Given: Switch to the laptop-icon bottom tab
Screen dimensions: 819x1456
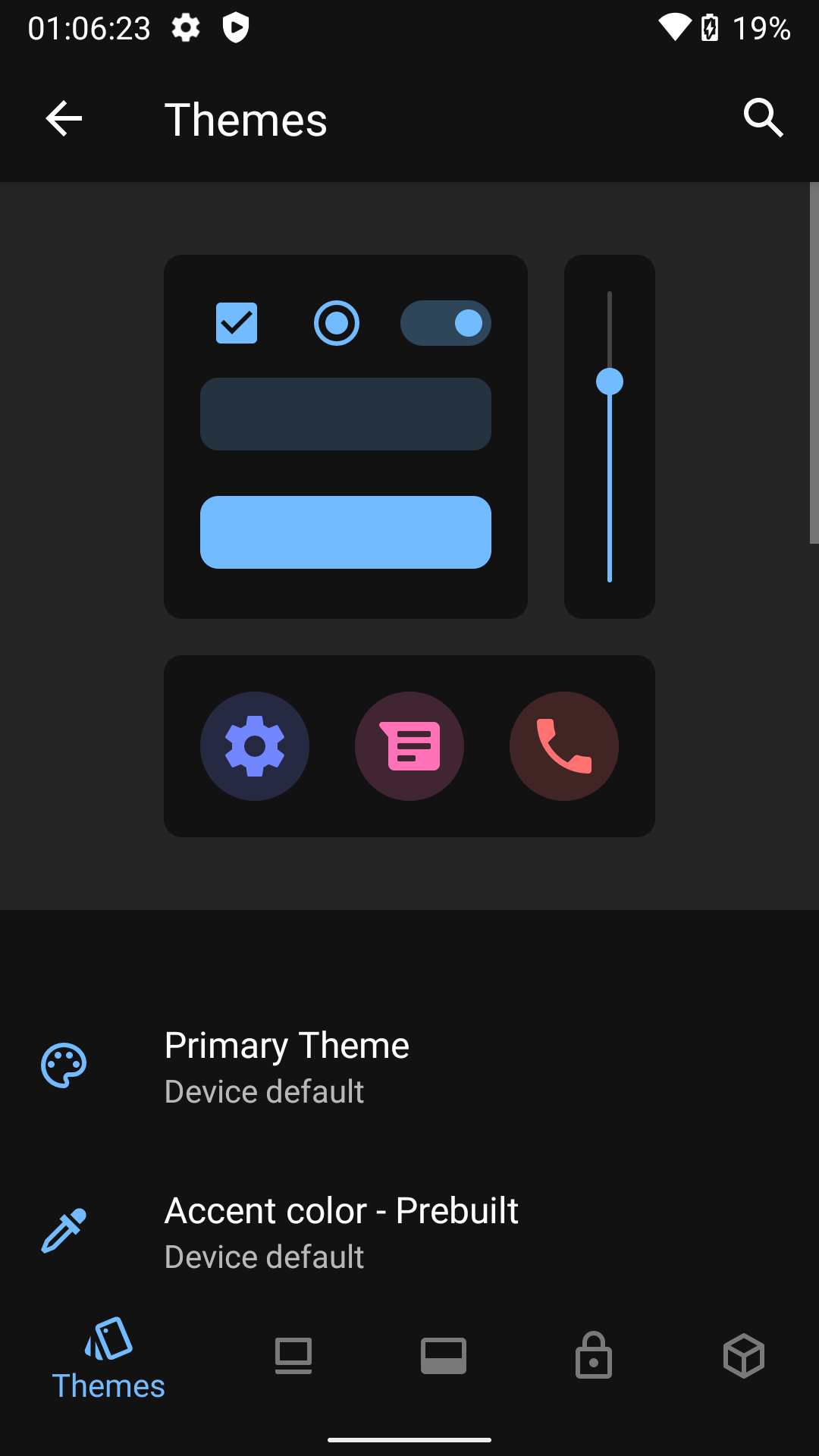Looking at the screenshot, I should click(x=293, y=1356).
